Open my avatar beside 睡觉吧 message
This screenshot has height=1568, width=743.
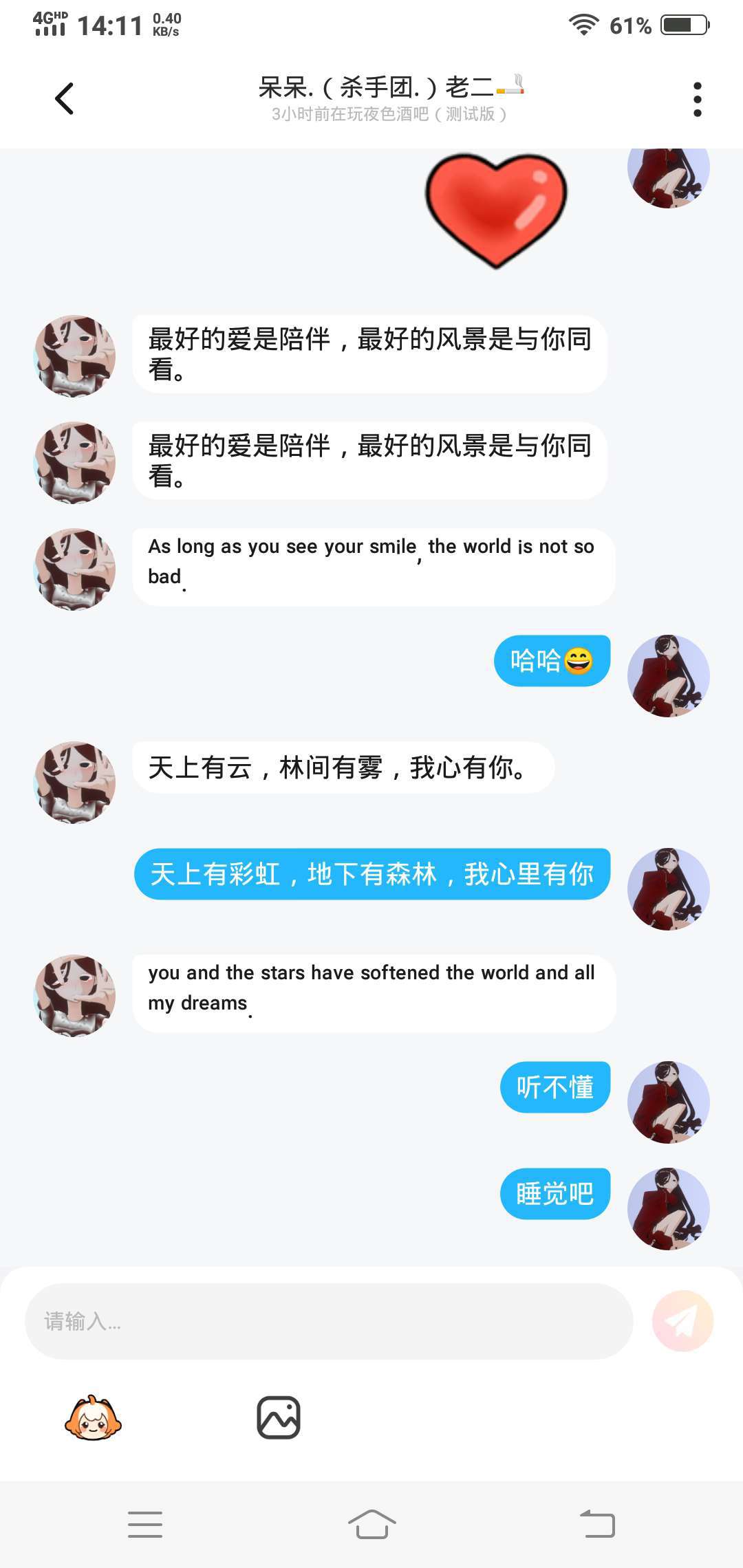[x=669, y=1208]
